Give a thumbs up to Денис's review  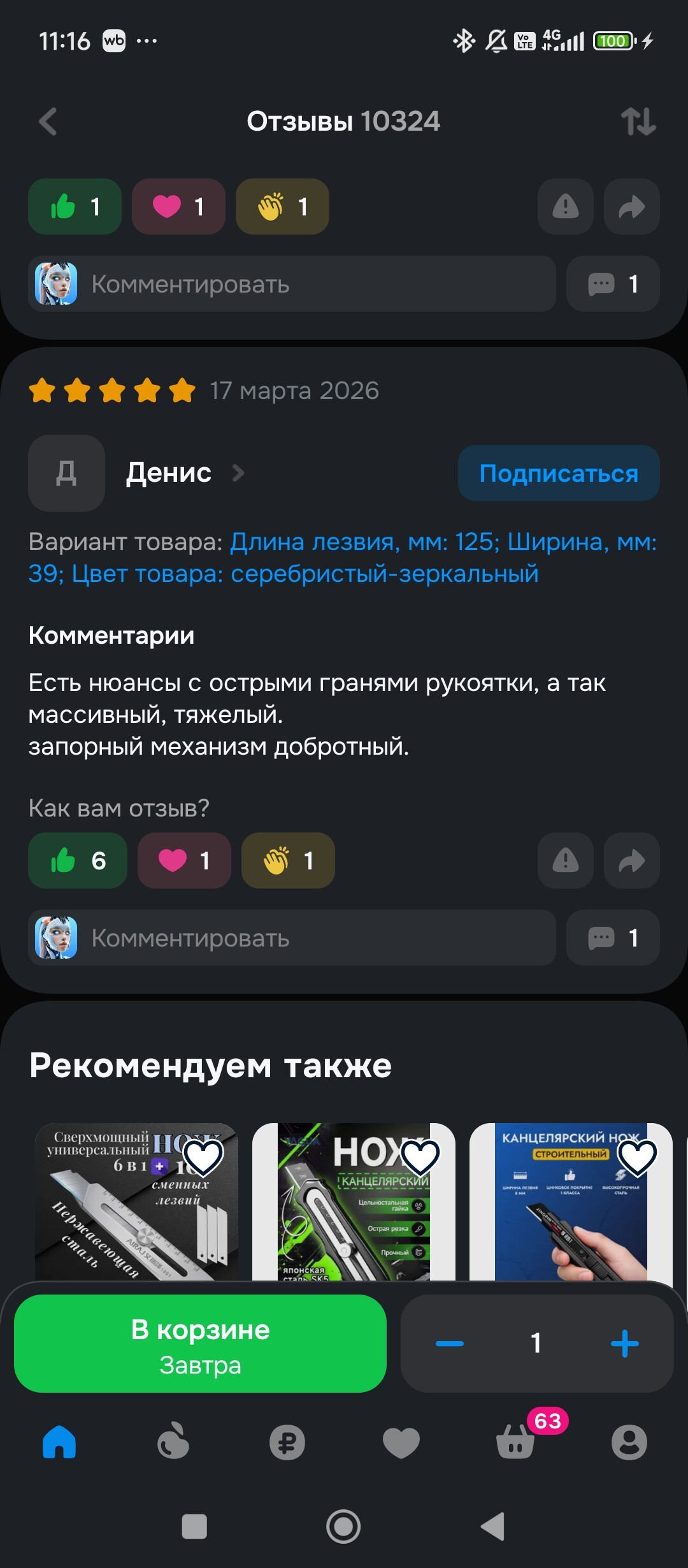point(78,860)
